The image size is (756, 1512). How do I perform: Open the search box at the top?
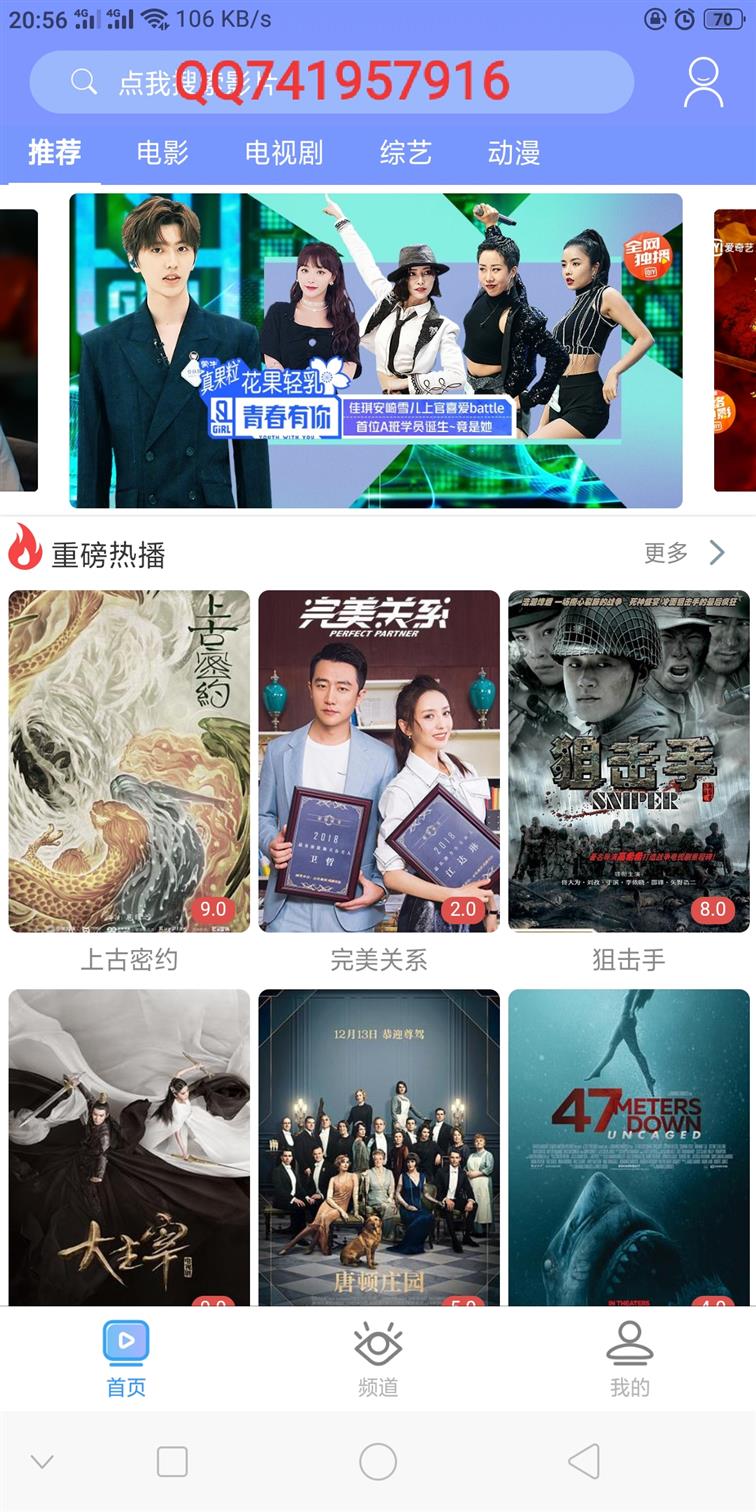[x=331, y=82]
